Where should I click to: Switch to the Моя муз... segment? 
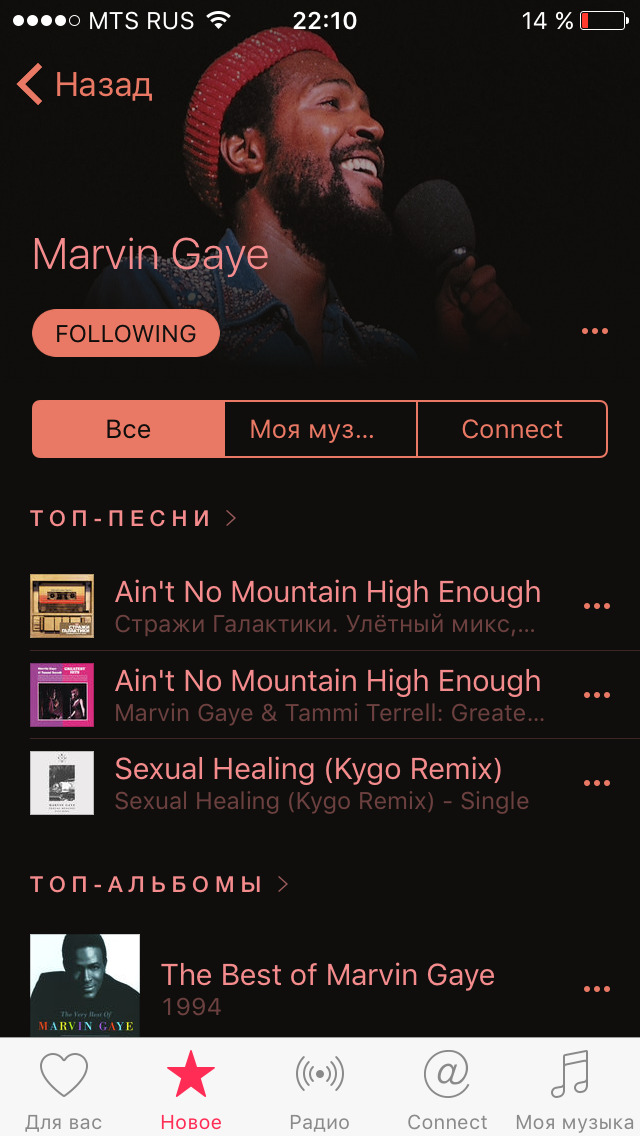click(x=320, y=429)
